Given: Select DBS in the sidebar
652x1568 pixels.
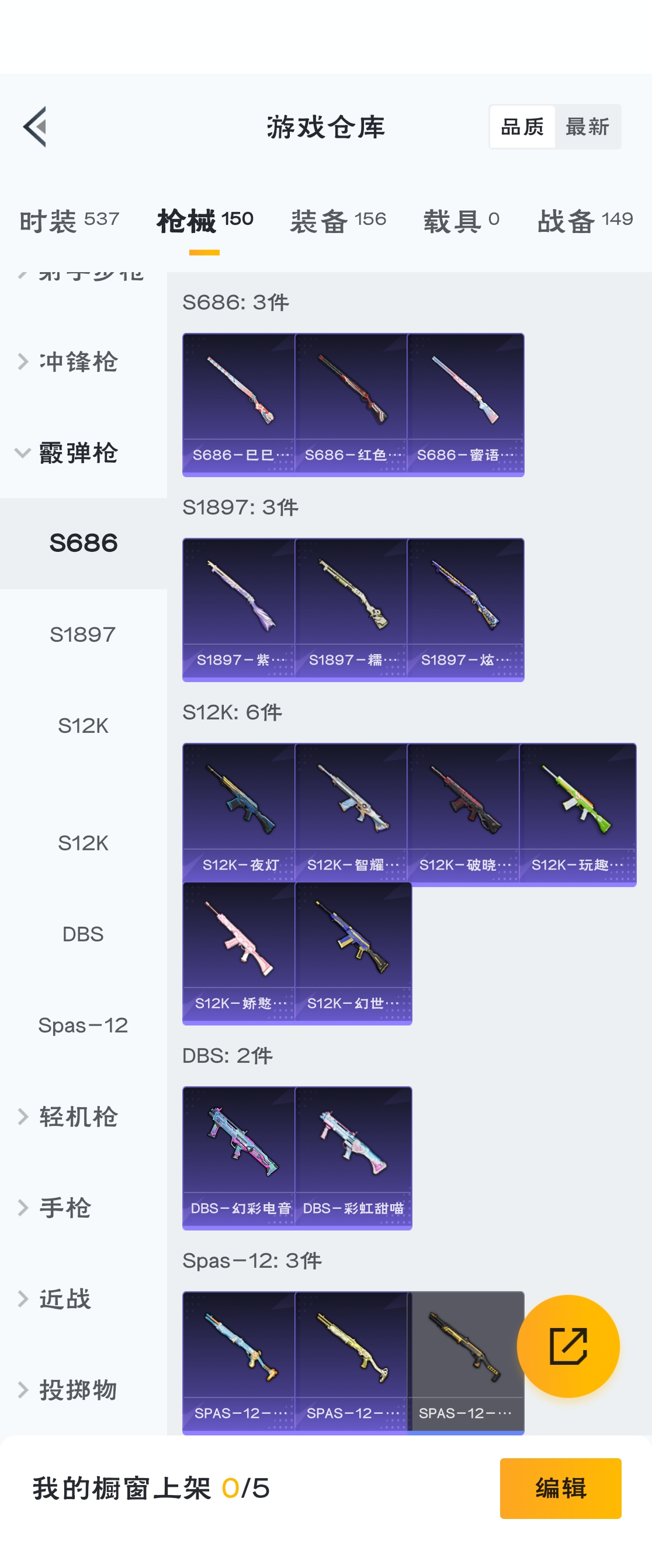Looking at the screenshot, I should pos(83,934).
